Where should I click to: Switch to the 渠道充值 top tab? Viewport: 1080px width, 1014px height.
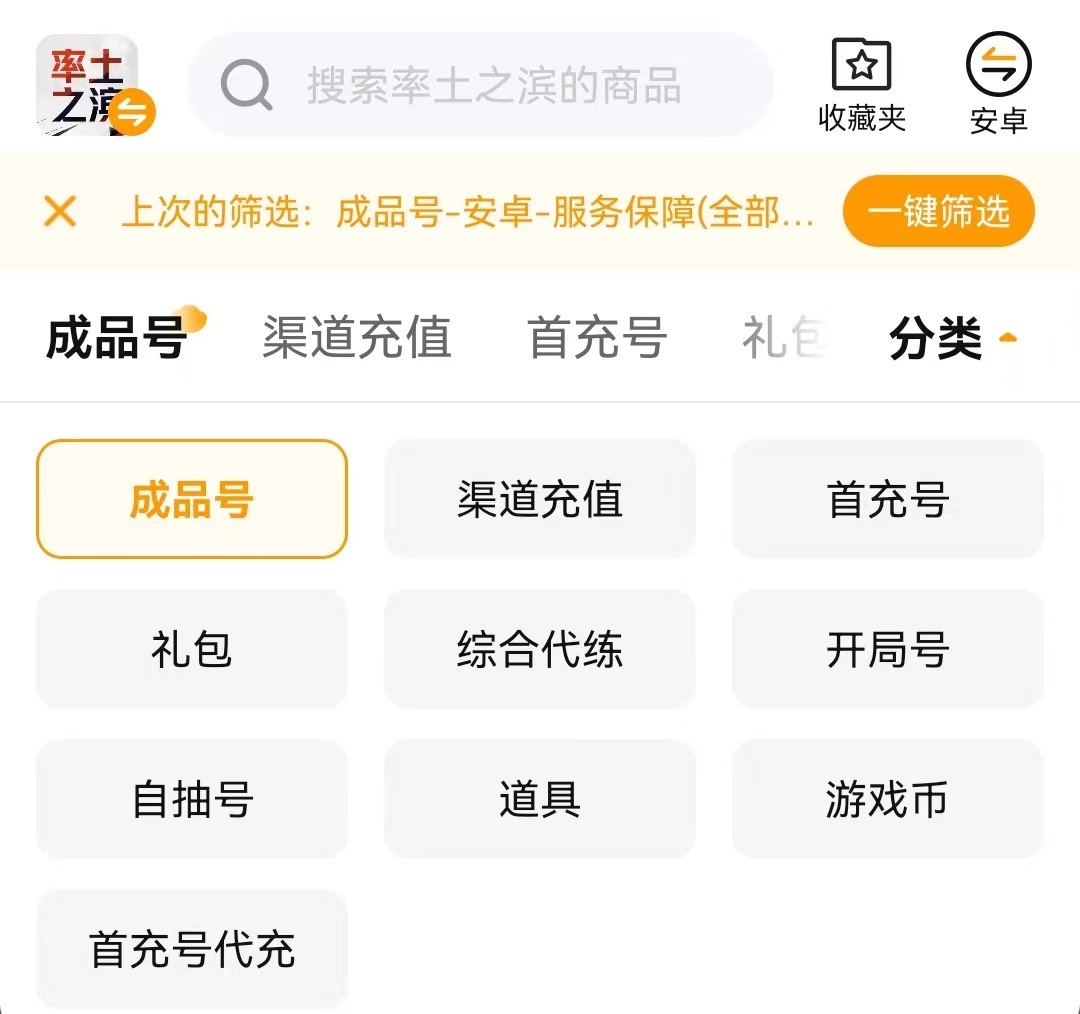(x=357, y=338)
